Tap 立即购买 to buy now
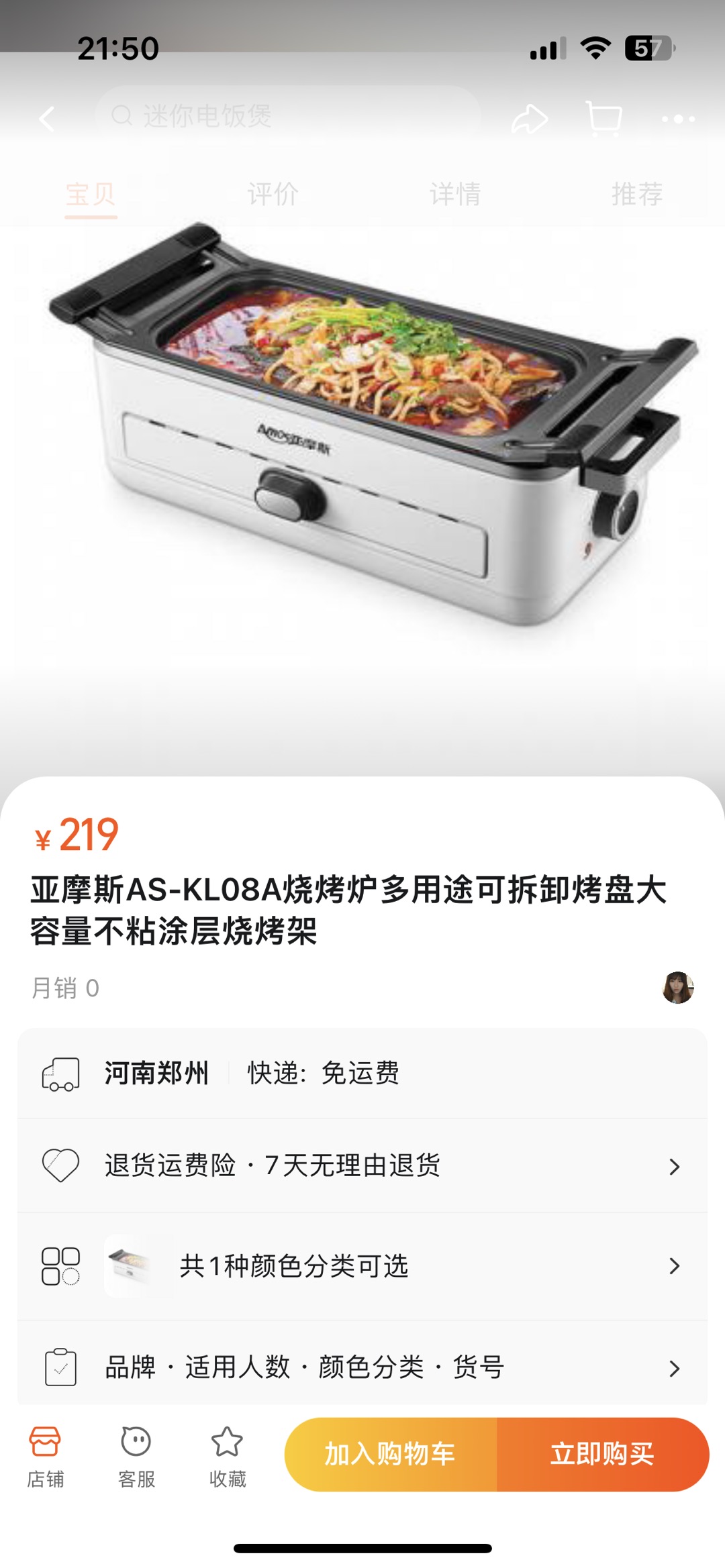 [x=602, y=1454]
